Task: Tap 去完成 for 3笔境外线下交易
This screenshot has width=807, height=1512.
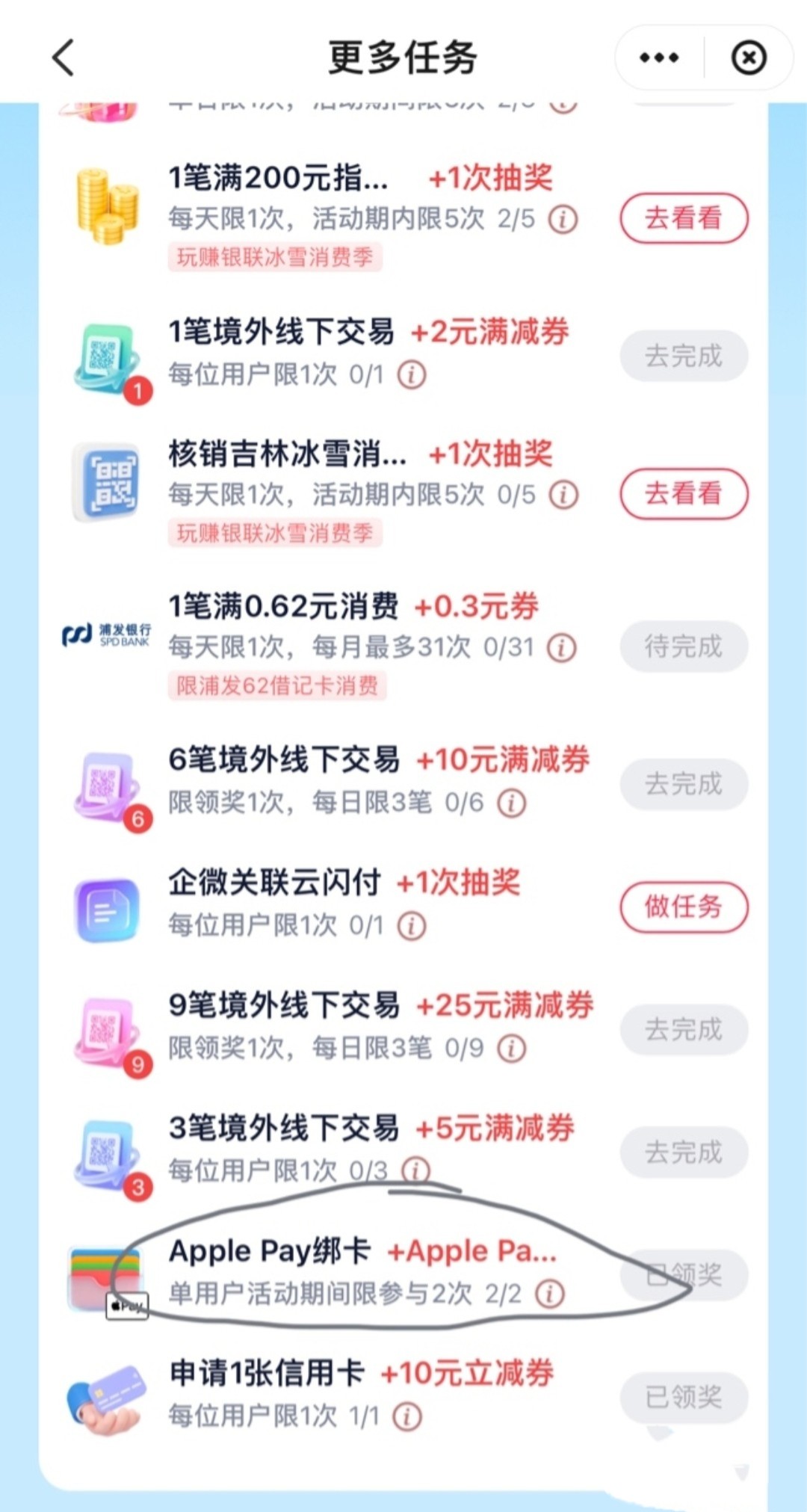Action: tap(683, 1152)
